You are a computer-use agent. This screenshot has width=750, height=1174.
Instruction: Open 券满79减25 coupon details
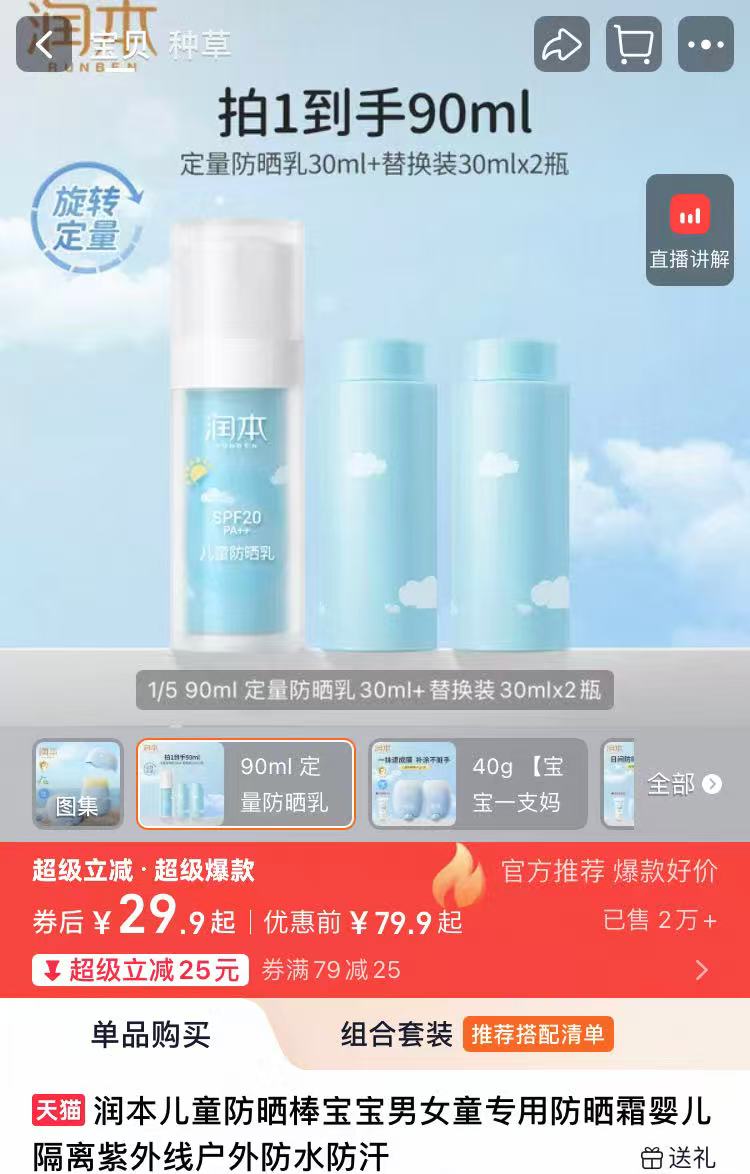(480, 969)
